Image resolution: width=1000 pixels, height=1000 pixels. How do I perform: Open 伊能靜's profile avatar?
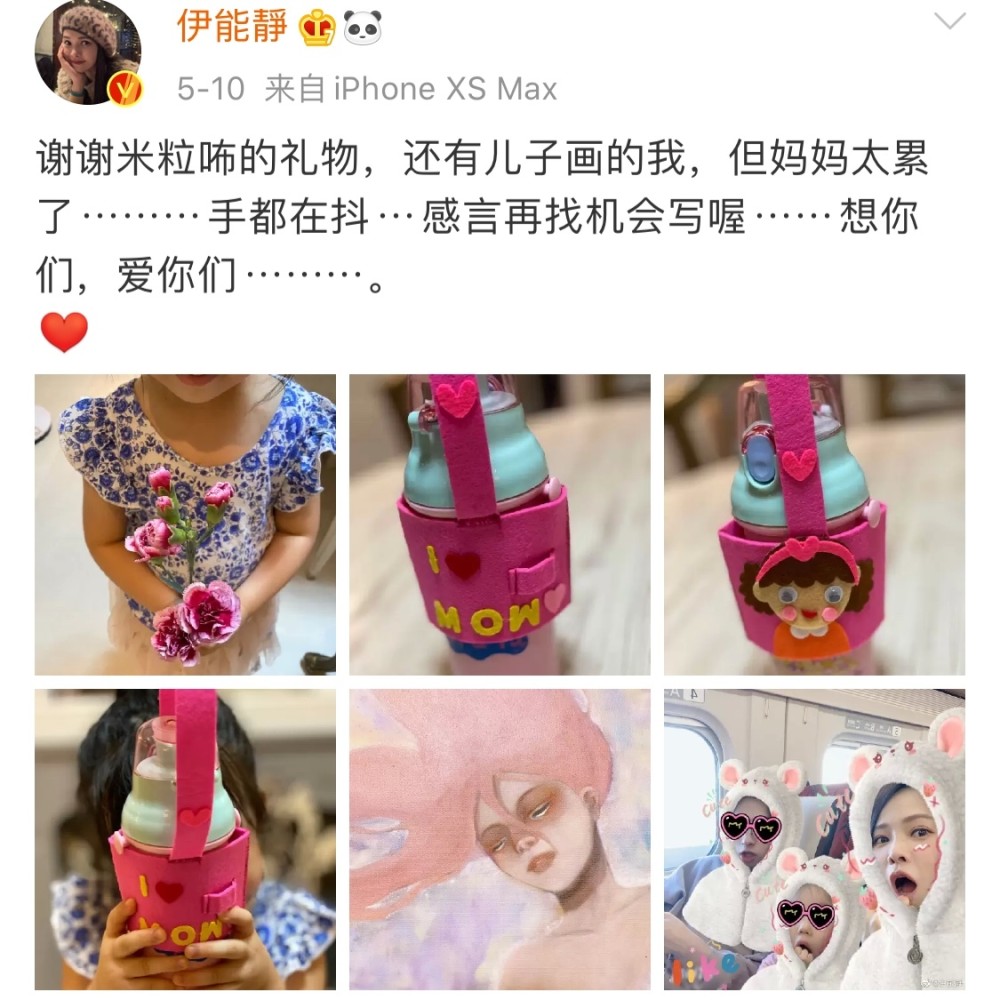(x=88, y=51)
